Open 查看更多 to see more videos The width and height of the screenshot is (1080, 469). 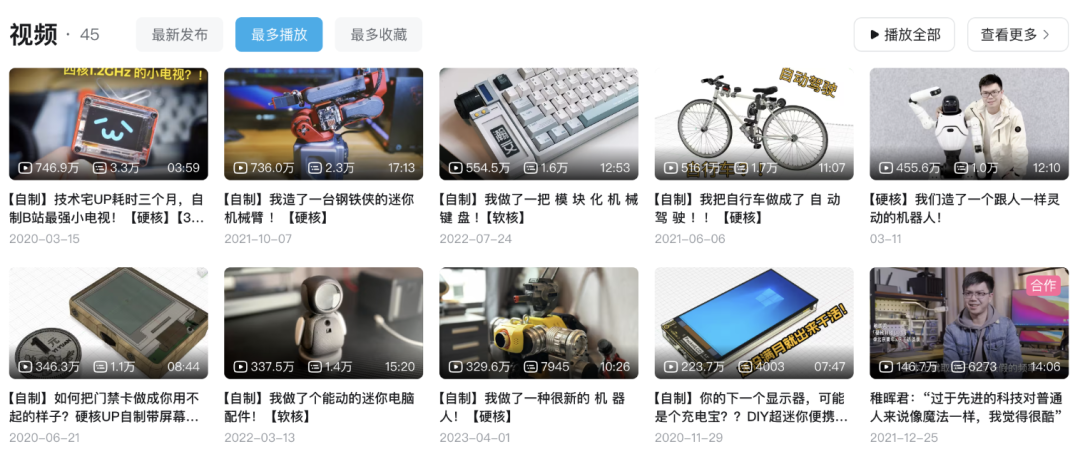click(x=1016, y=35)
